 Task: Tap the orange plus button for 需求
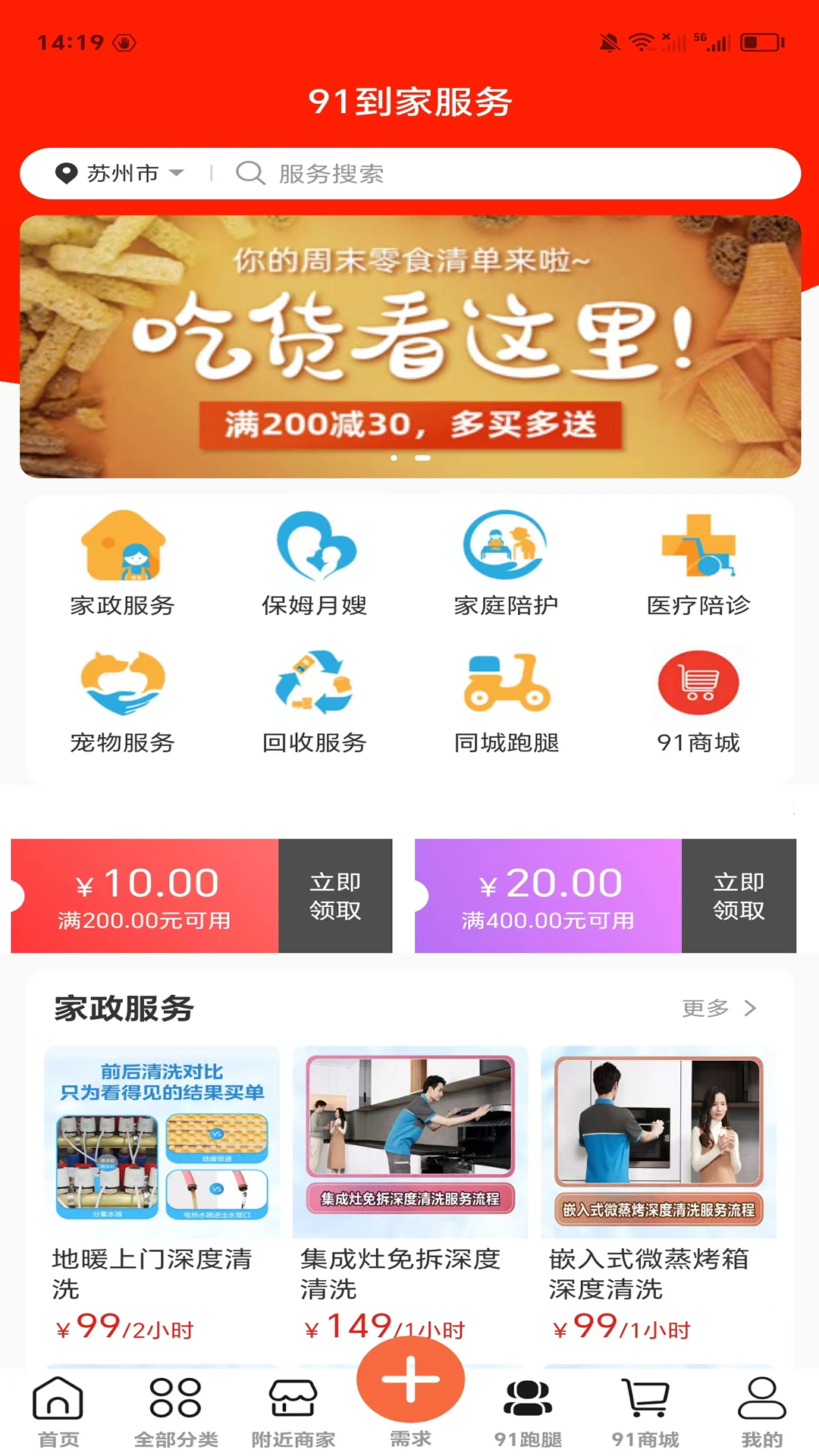pos(409,1380)
